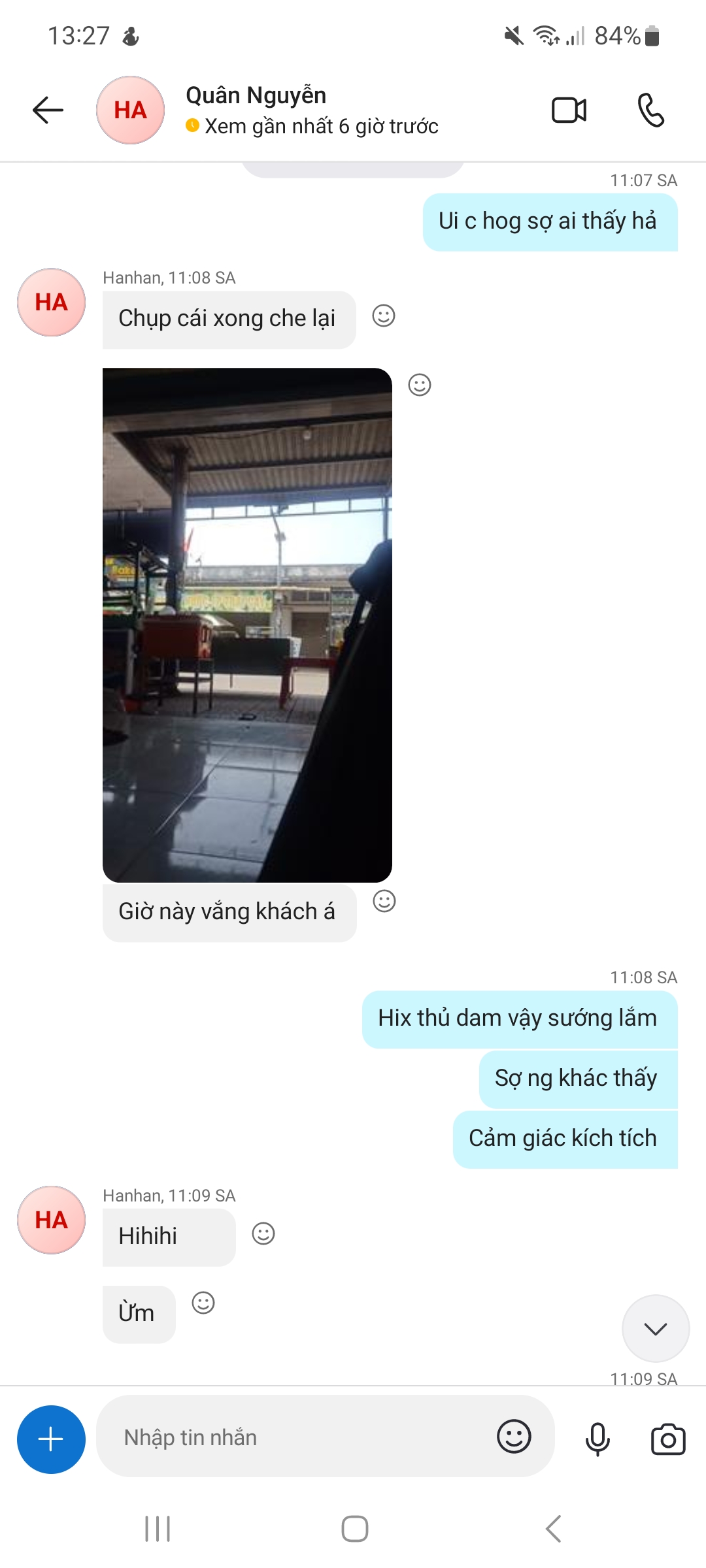Focus the "Nhập tin nhắn" field
Image resolution: width=706 pixels, height=1568 pixels.
[294, 1437]
